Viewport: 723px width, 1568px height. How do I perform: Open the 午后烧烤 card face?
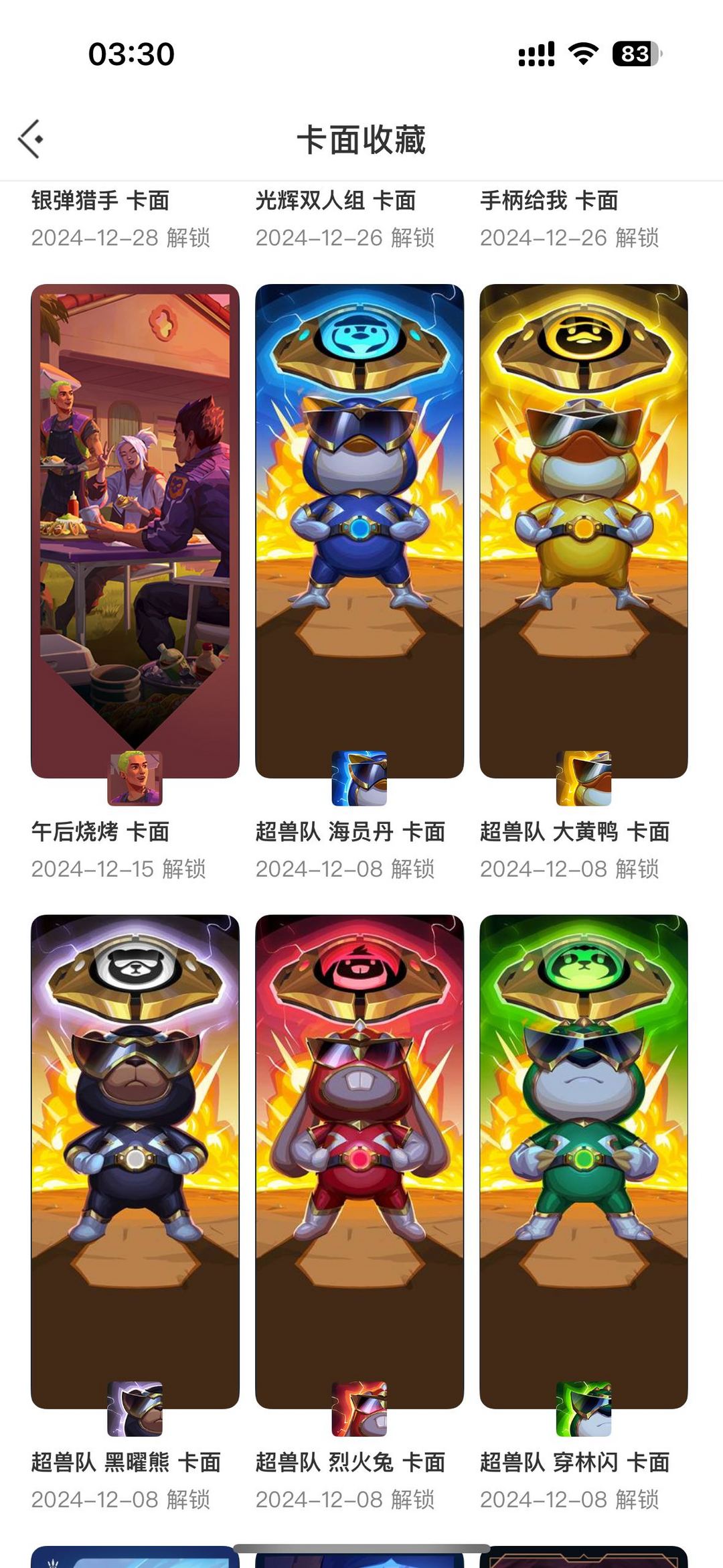click(135, 530)
